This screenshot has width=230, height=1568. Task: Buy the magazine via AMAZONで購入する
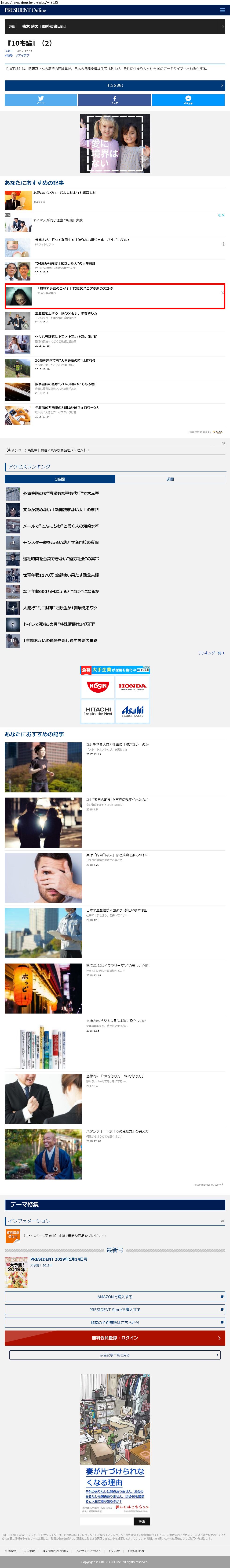(115, 1297)
